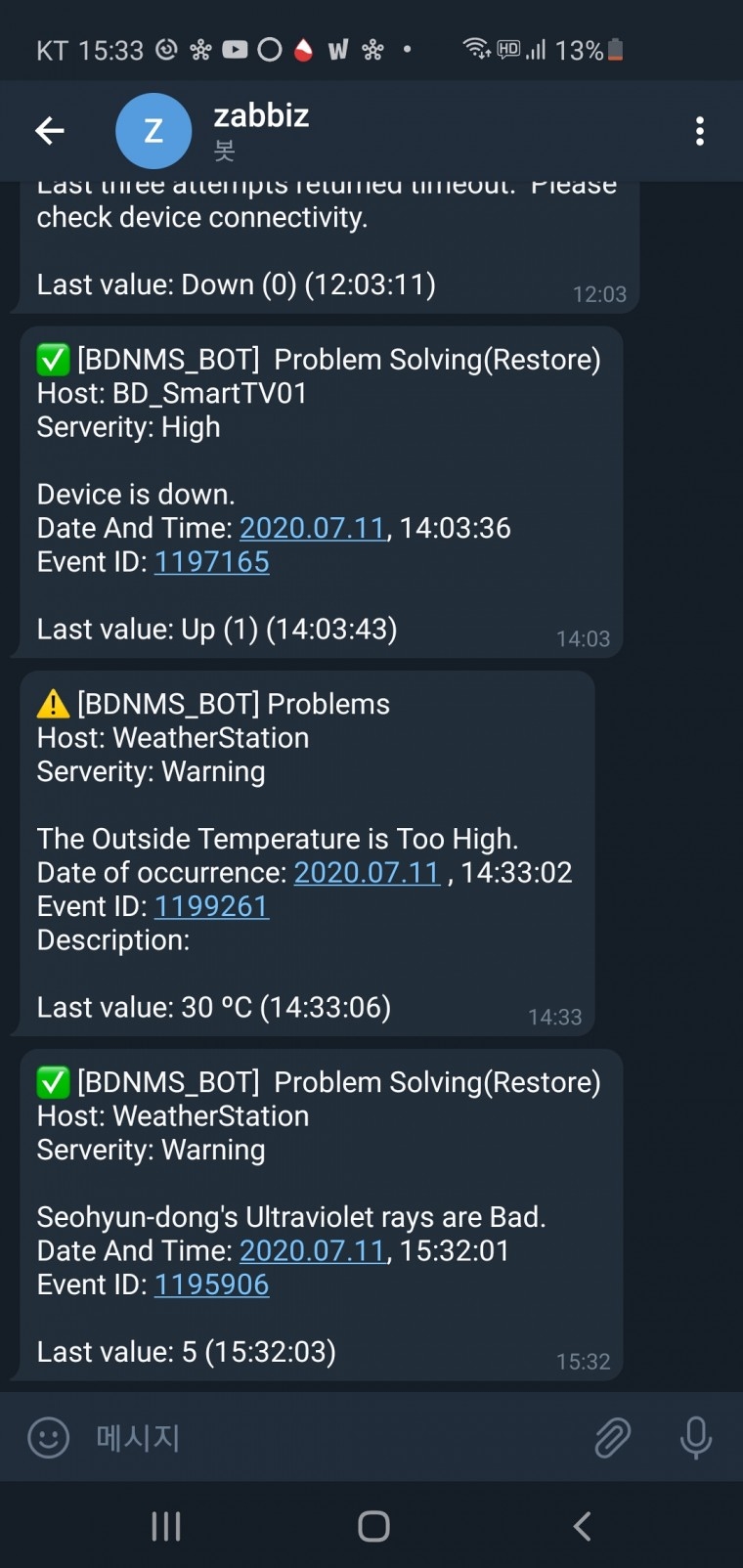The width and height of the screenshot is (743, 1568).
Task: Tap date link in Outside Temperature message
Action: [x=367, y=873]
